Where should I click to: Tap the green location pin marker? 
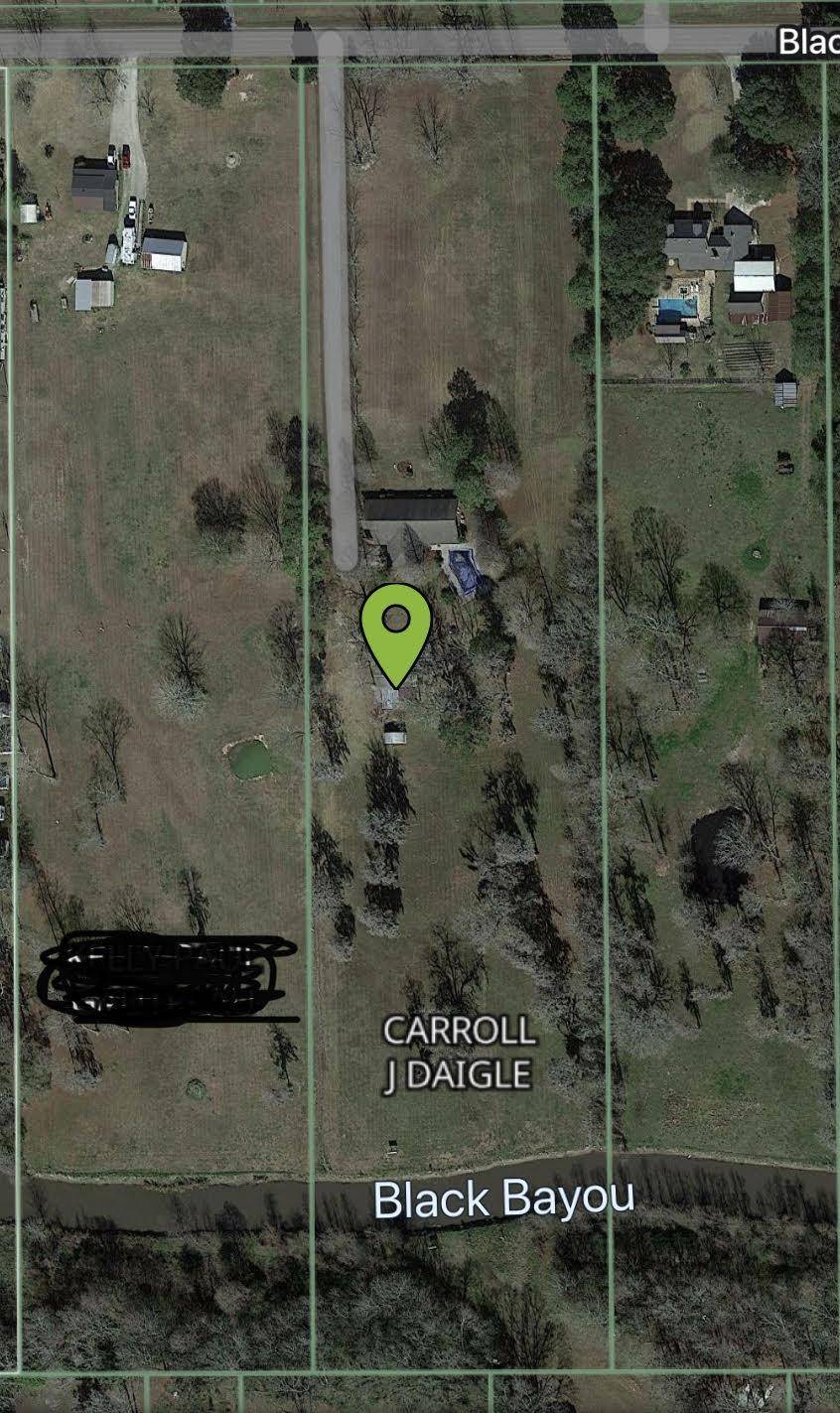pos(395,634)
